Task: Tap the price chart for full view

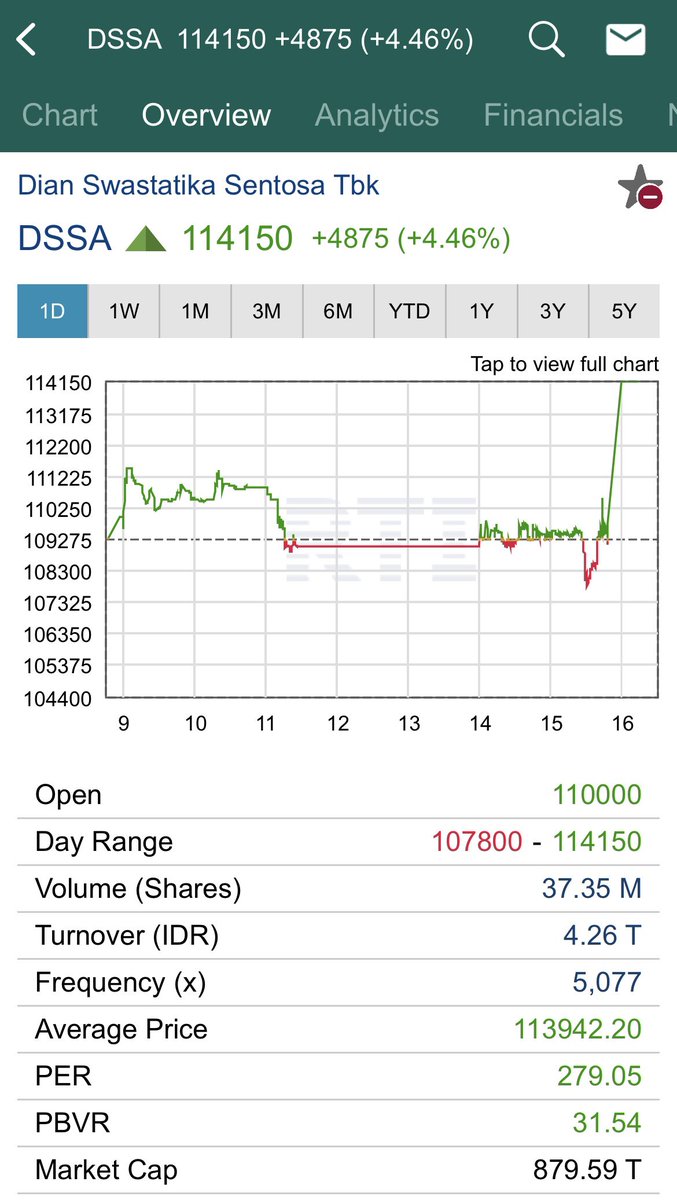Action: (380, 540)
